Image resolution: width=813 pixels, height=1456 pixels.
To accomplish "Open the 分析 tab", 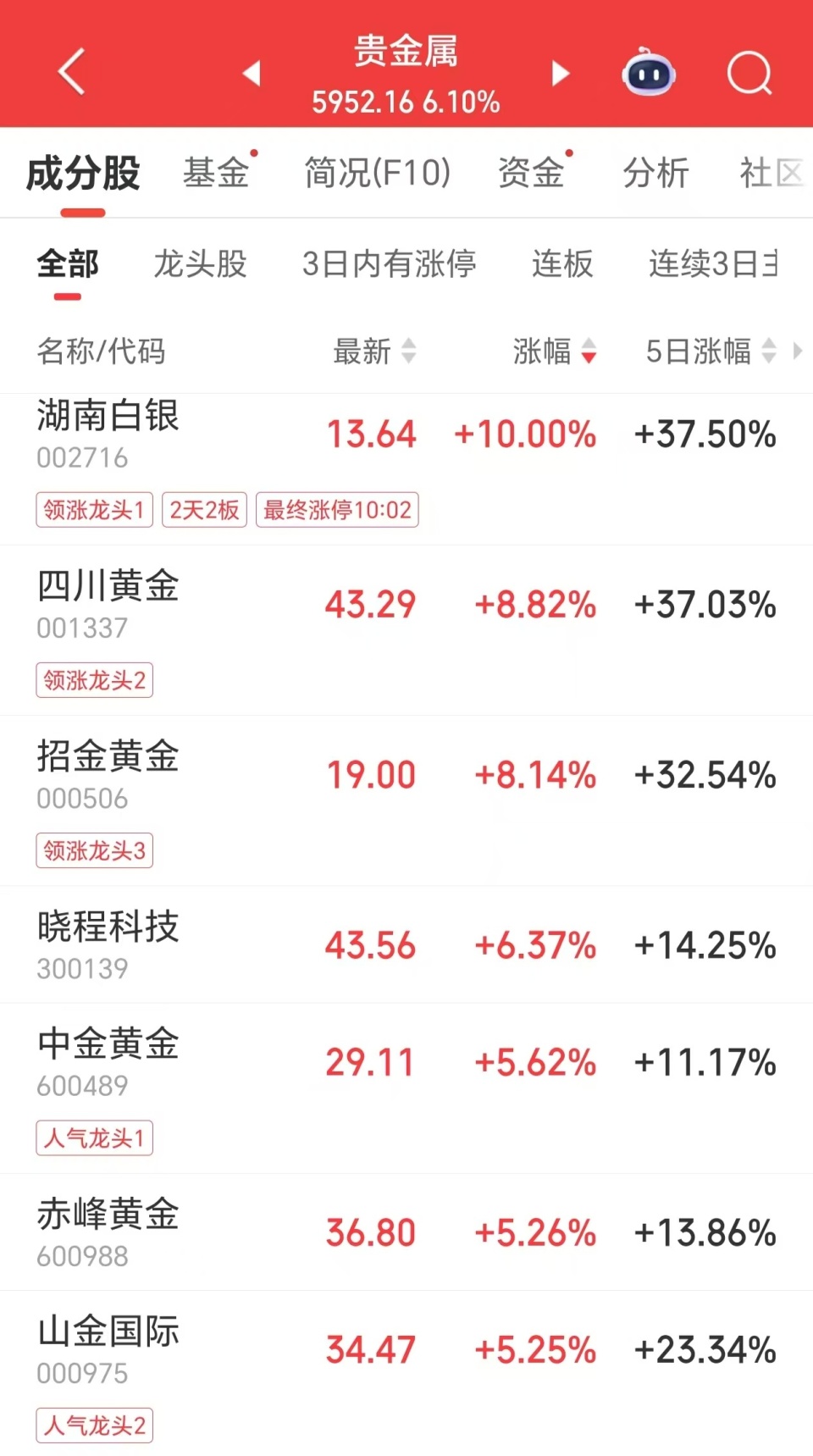I will [x=656, y=173].
